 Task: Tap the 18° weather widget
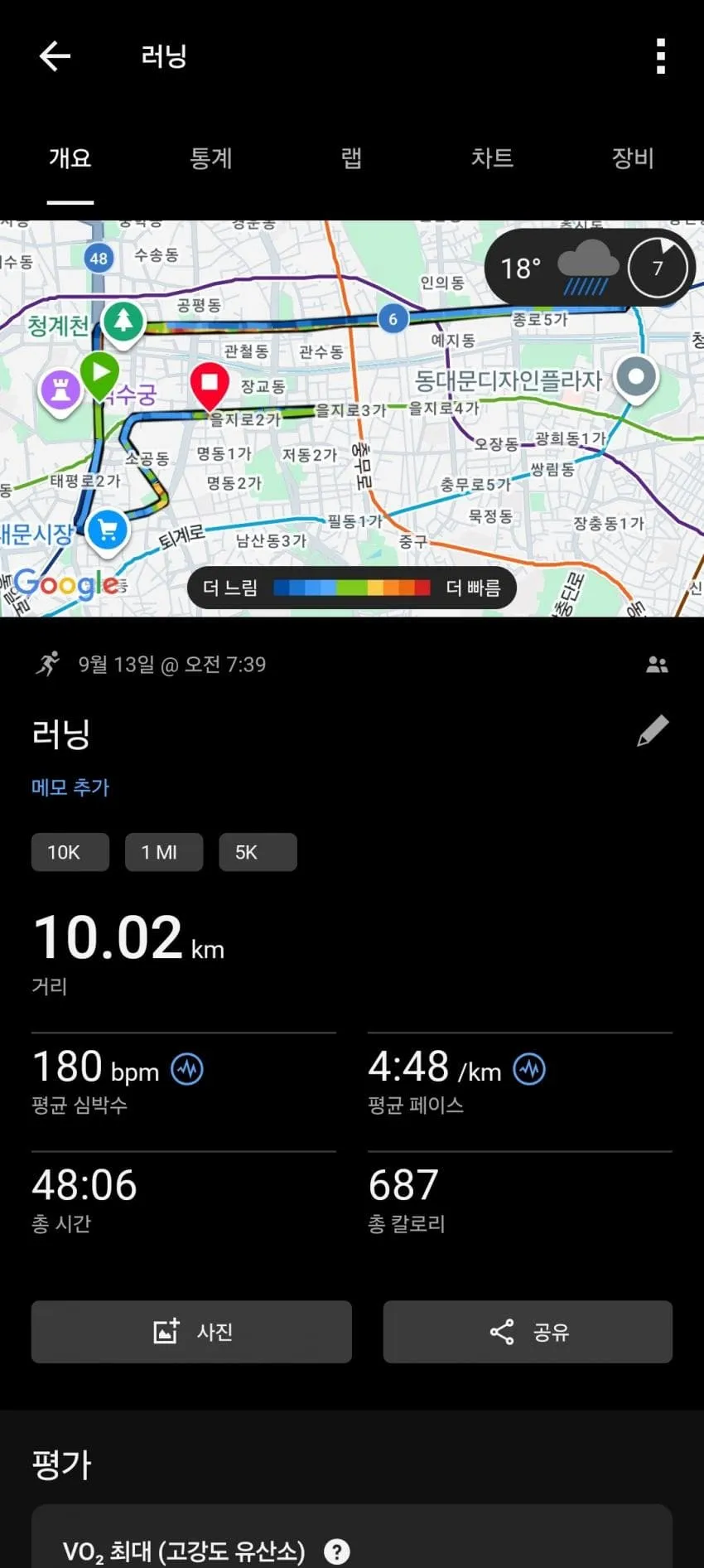click(590, 268)
